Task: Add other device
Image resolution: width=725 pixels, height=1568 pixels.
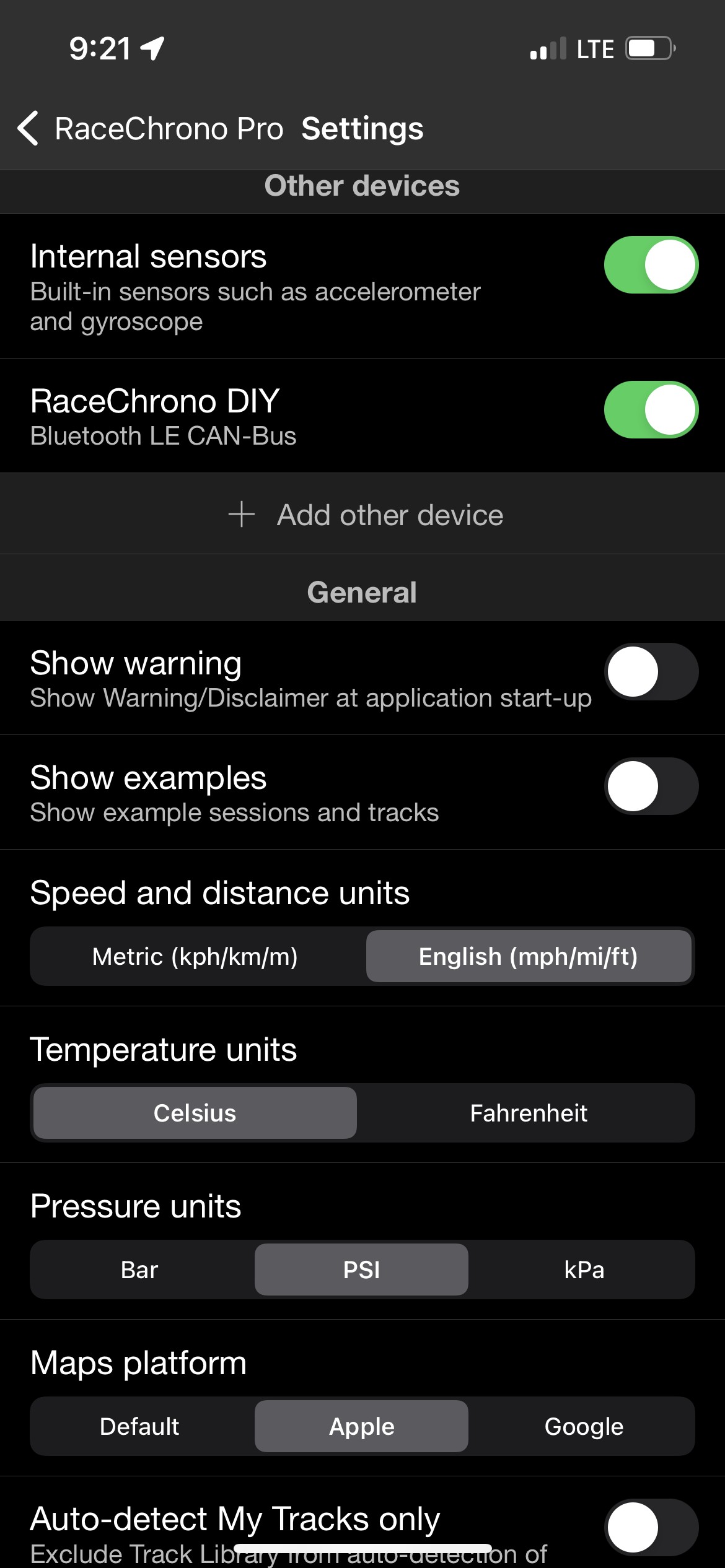Action: [x=366, y=515]
